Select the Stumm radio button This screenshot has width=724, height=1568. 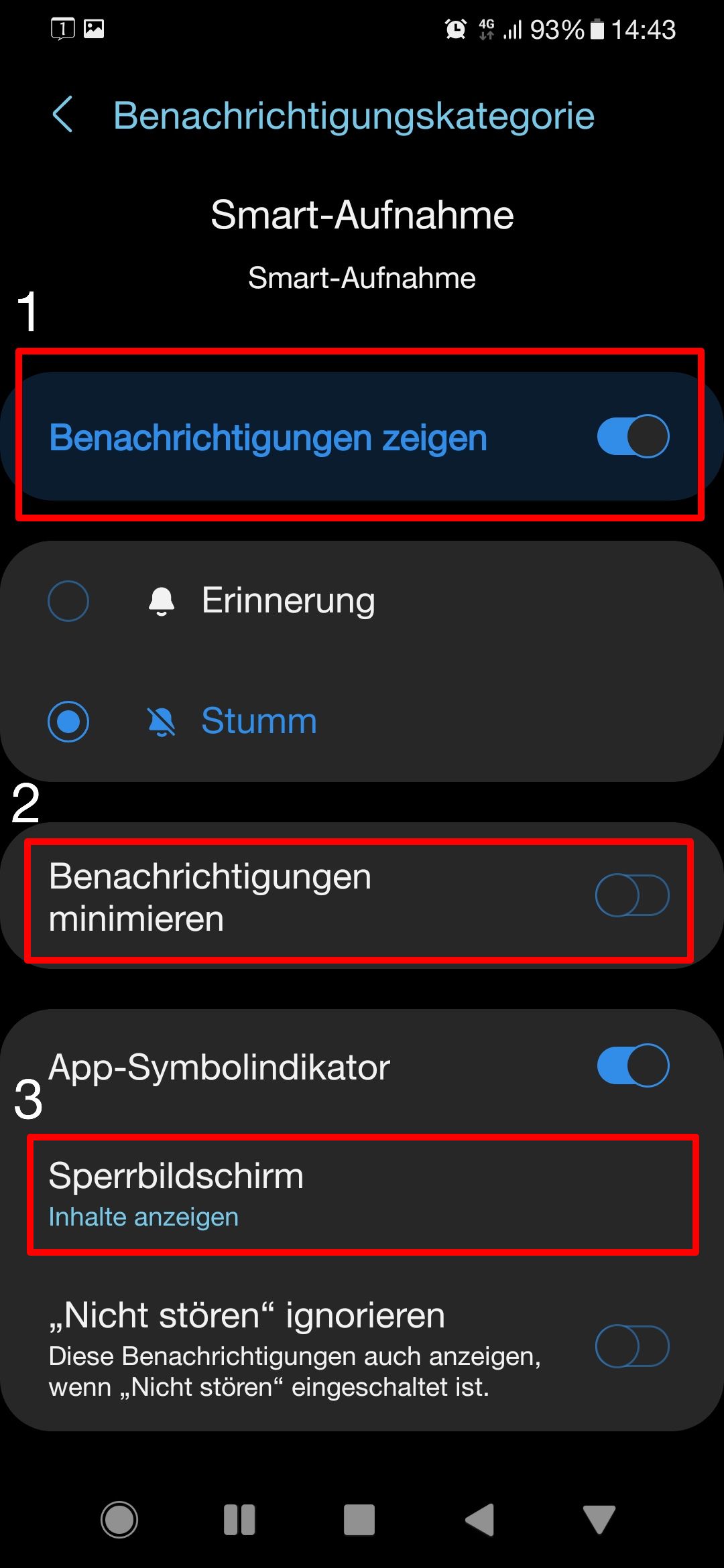pyautogui.click(x=69, y=721)
